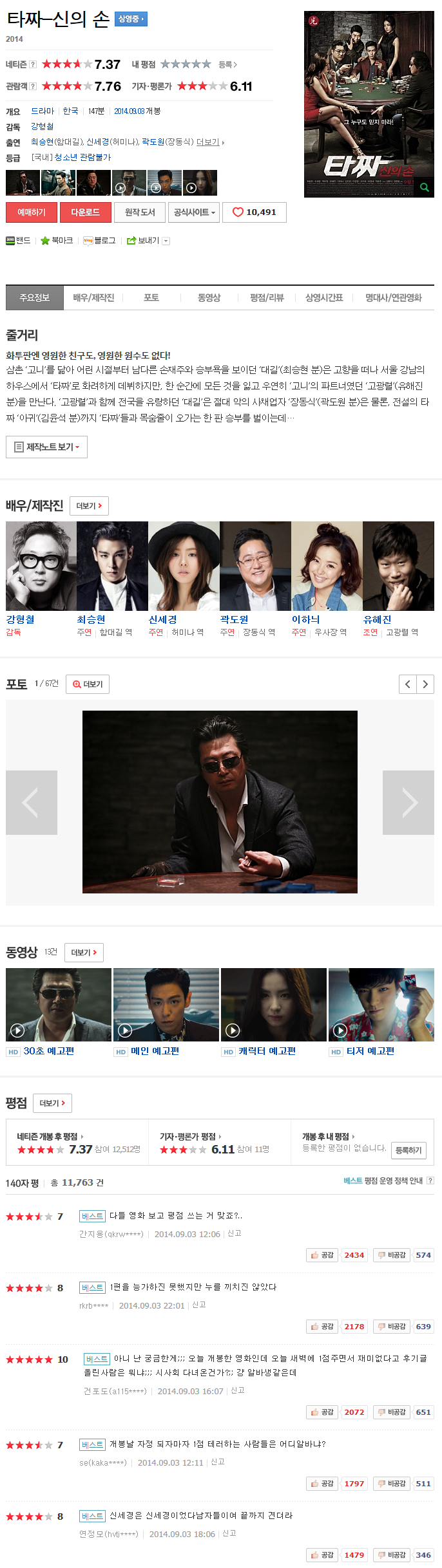Tap the 예매하기 booking button

pos(31,212)
